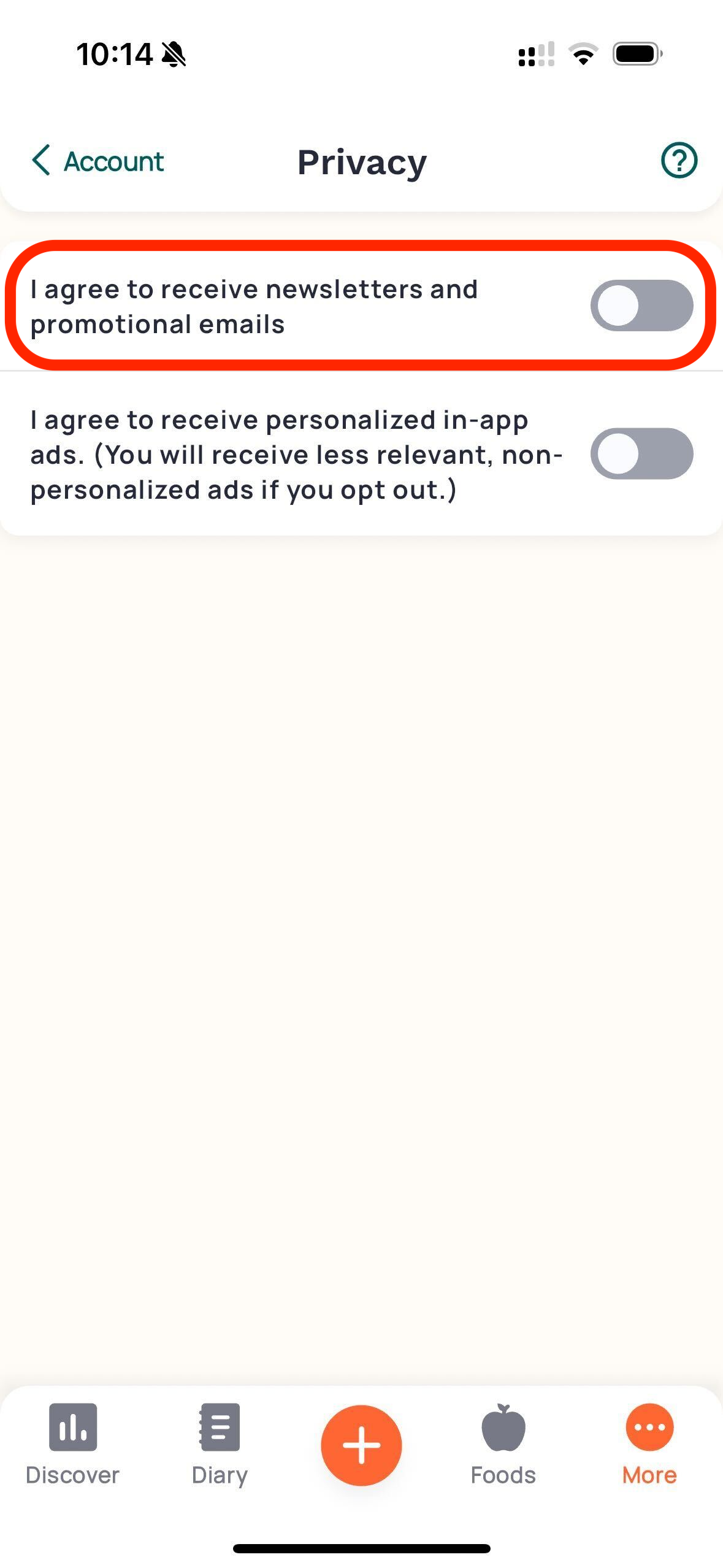Go back to Account
The height and width of the screenshot is (1568, 723).
[98, 161]
